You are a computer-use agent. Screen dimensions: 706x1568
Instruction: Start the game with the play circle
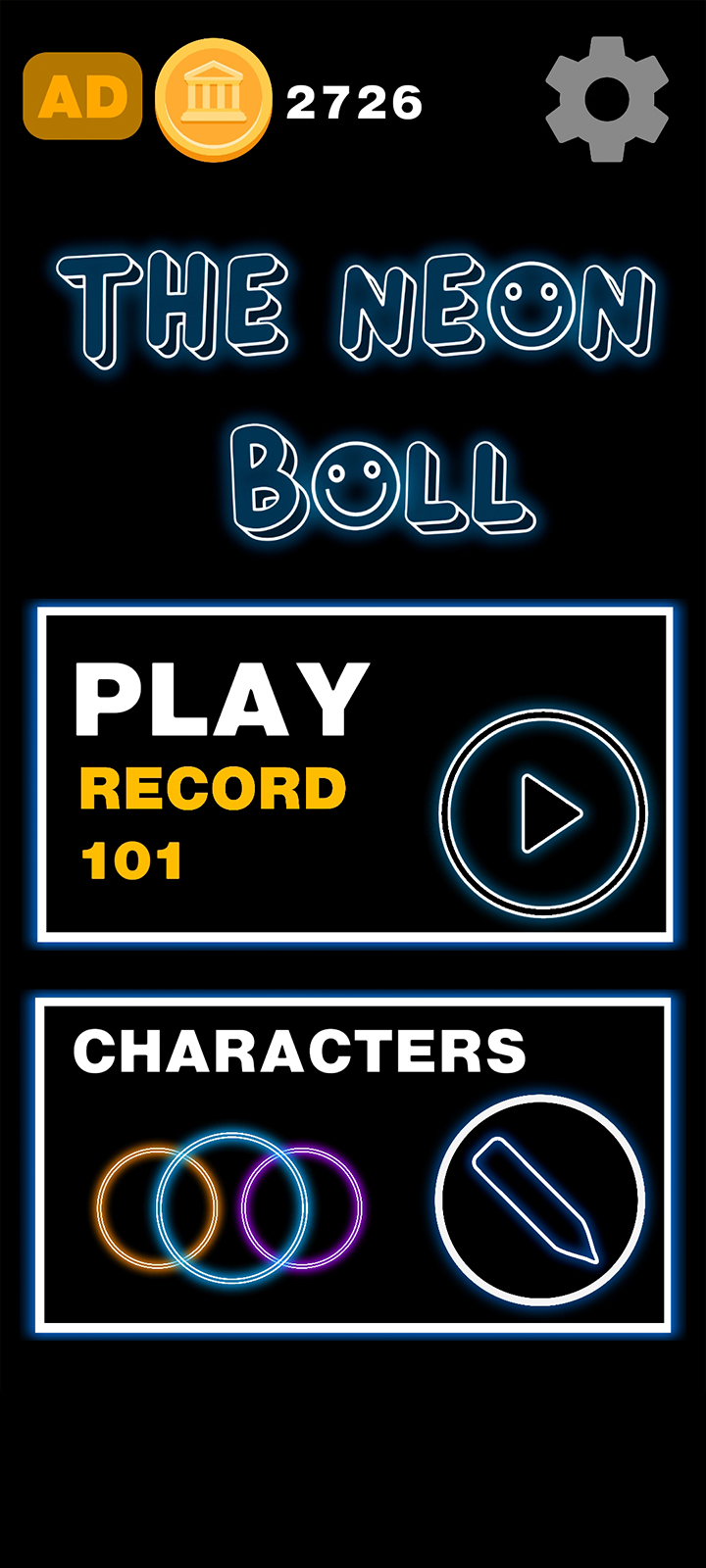(543, 813)
